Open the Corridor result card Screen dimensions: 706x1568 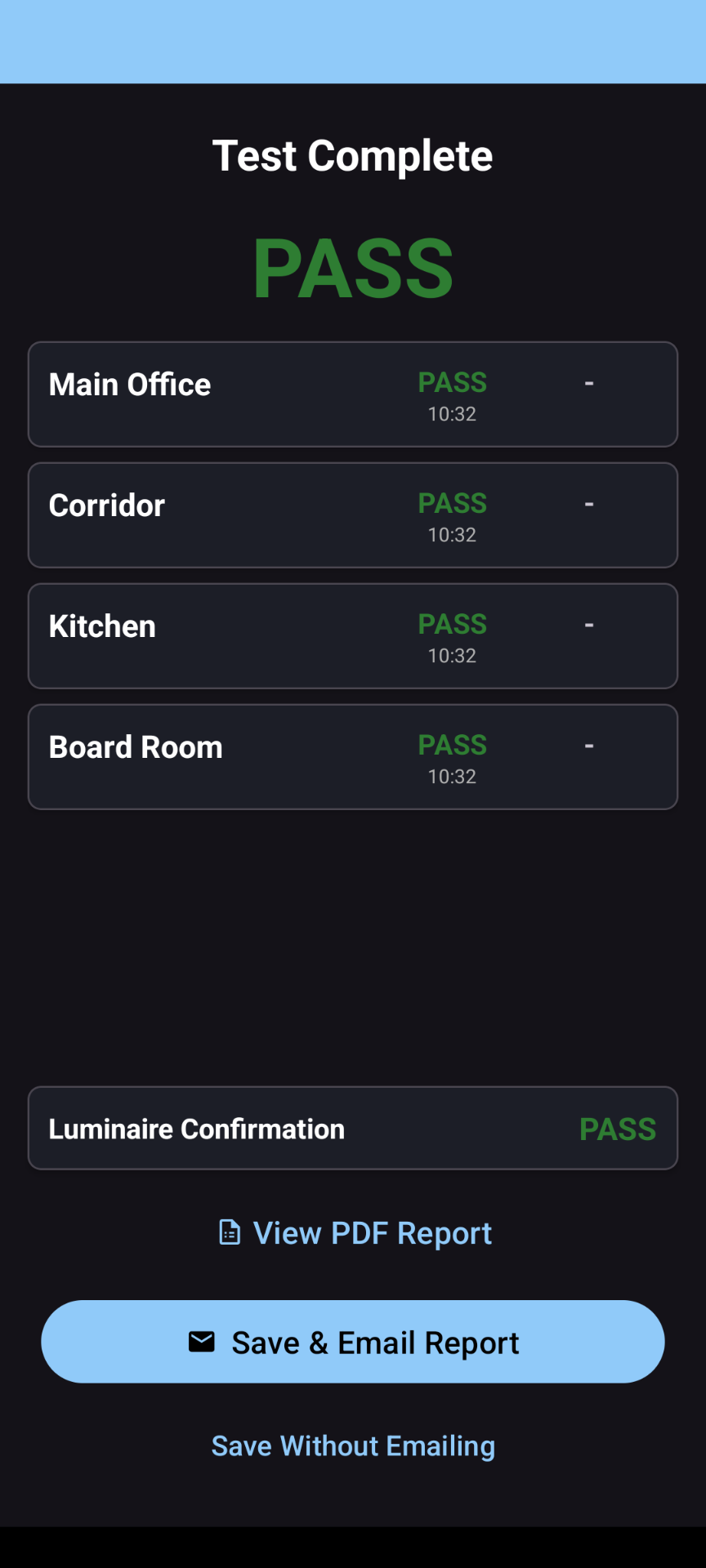tap(353, 515)
